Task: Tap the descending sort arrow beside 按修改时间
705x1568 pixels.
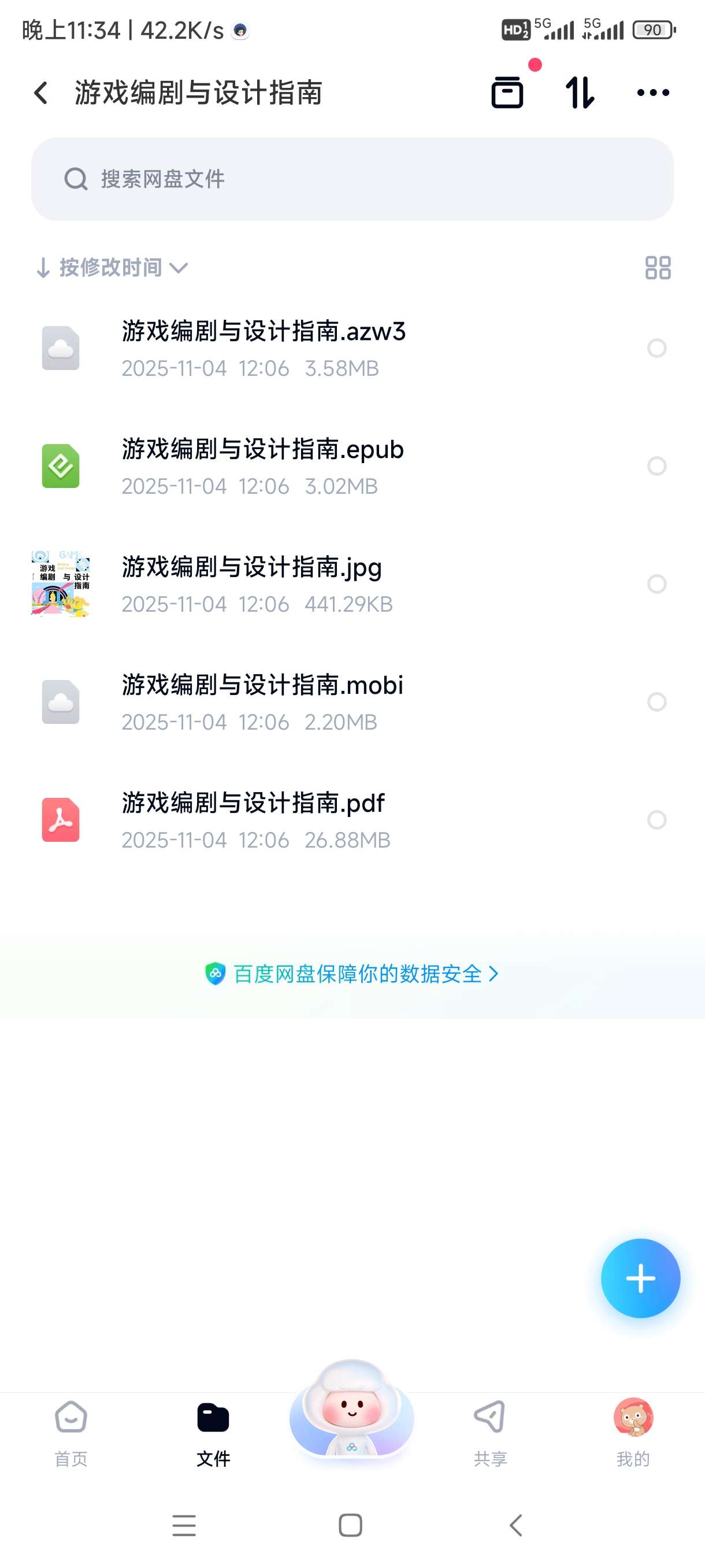Action: 44,267
